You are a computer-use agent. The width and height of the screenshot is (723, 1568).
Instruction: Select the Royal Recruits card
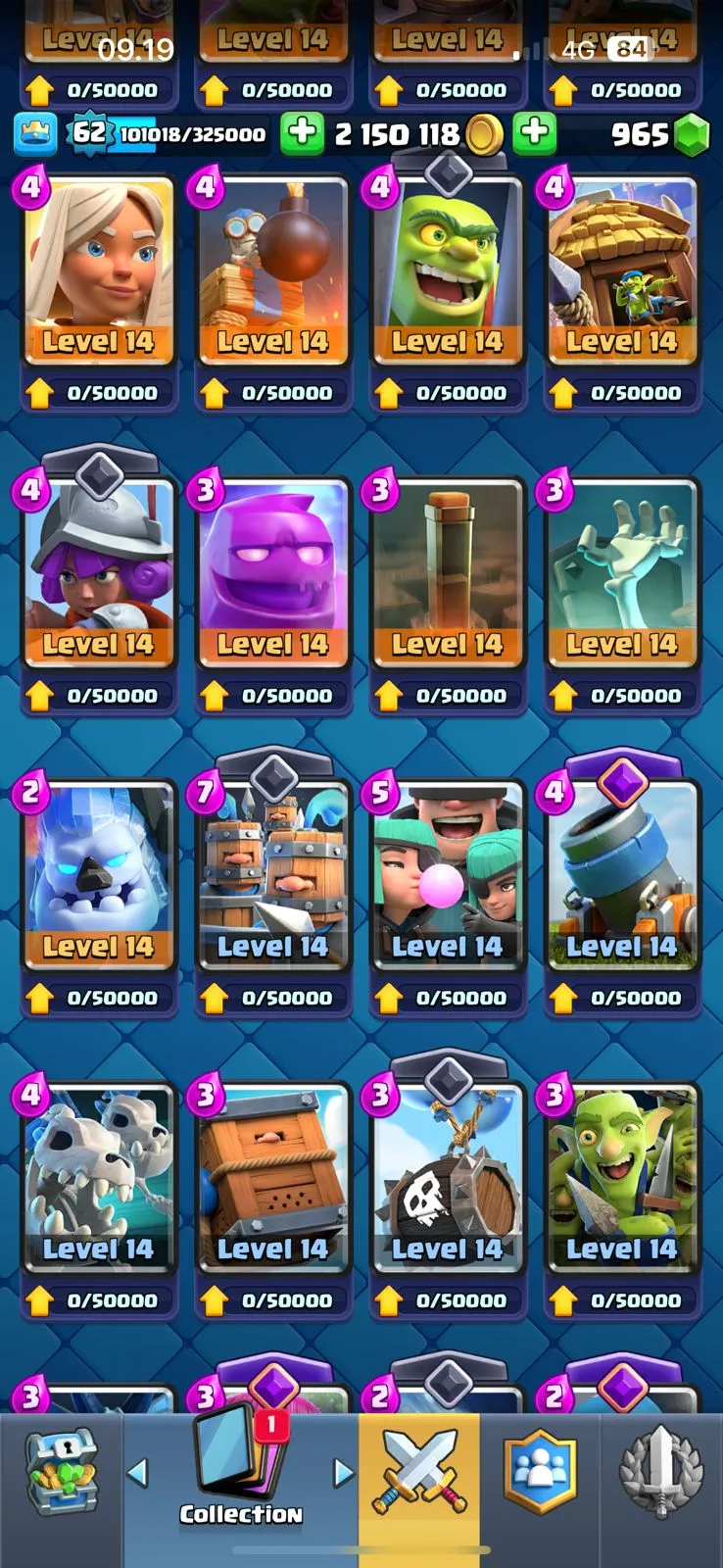272,879
